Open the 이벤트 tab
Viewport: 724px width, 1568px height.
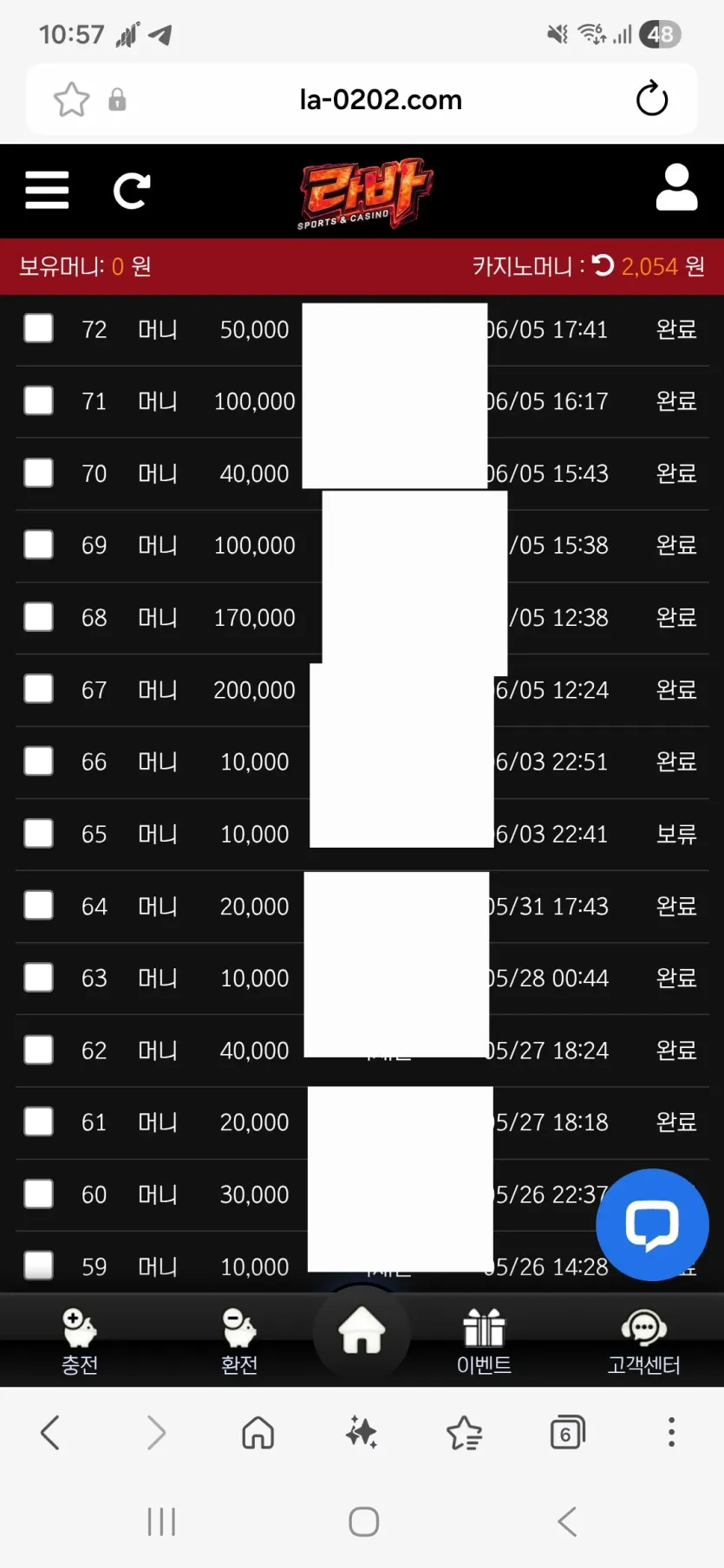[484, 1342]
